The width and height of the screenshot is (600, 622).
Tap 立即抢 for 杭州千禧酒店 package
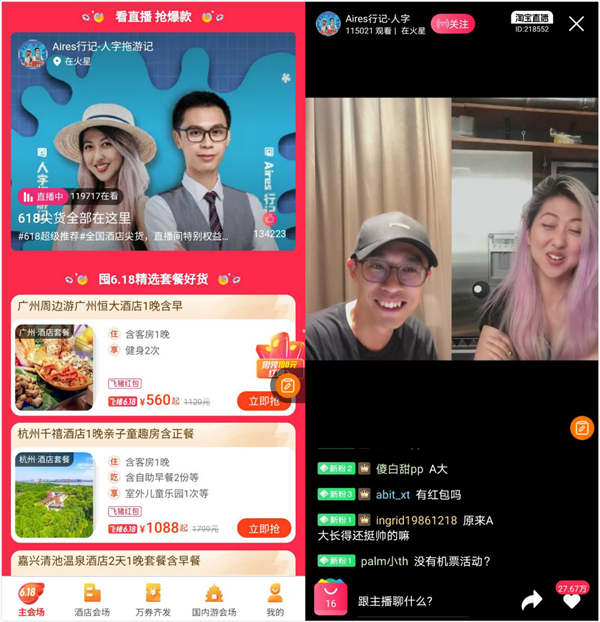click(x=264, y=529)
